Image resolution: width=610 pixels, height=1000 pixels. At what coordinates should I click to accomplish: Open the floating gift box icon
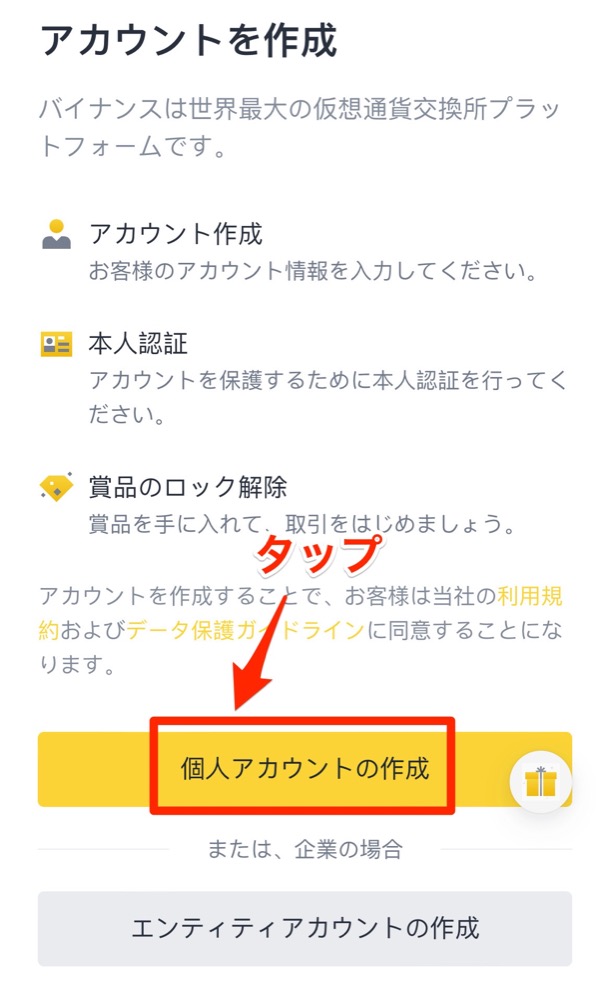tap(540, 781)
